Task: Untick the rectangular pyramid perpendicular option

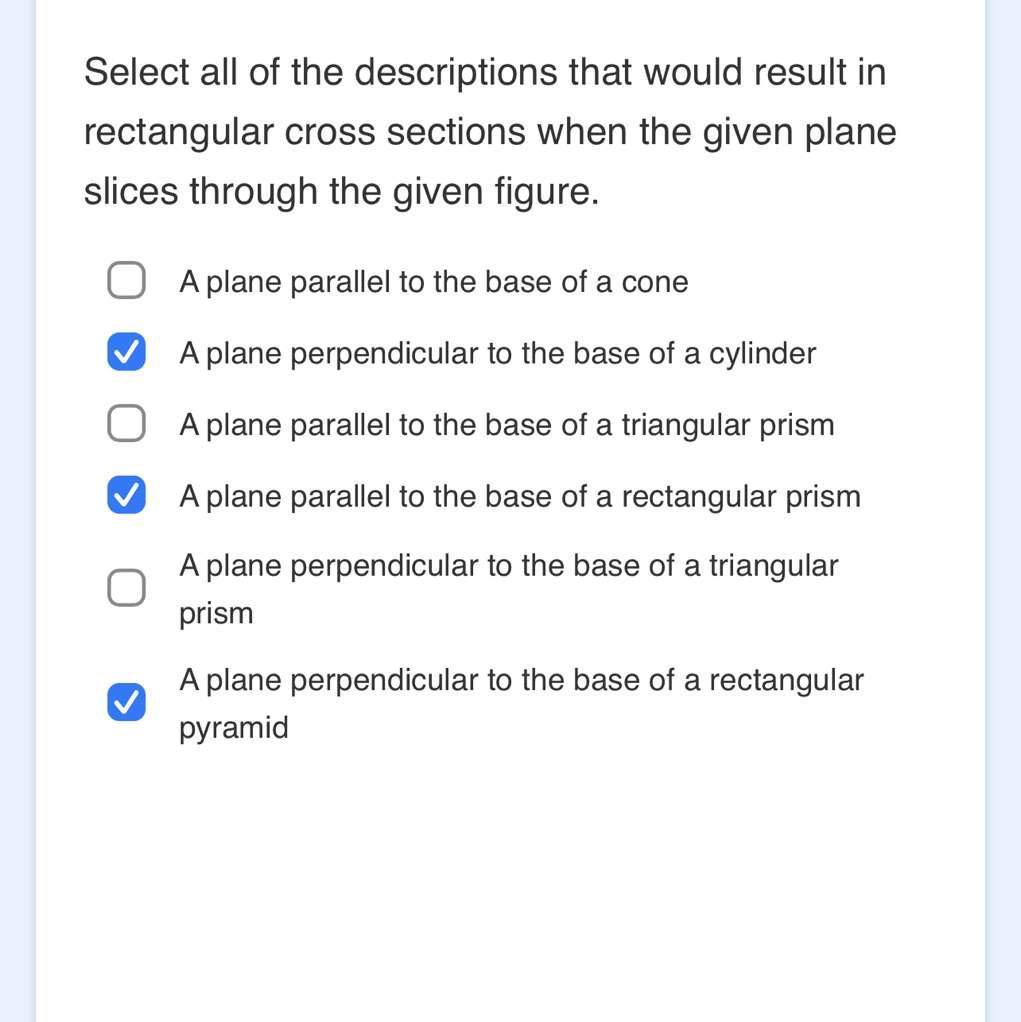Action: click(126, 703)
